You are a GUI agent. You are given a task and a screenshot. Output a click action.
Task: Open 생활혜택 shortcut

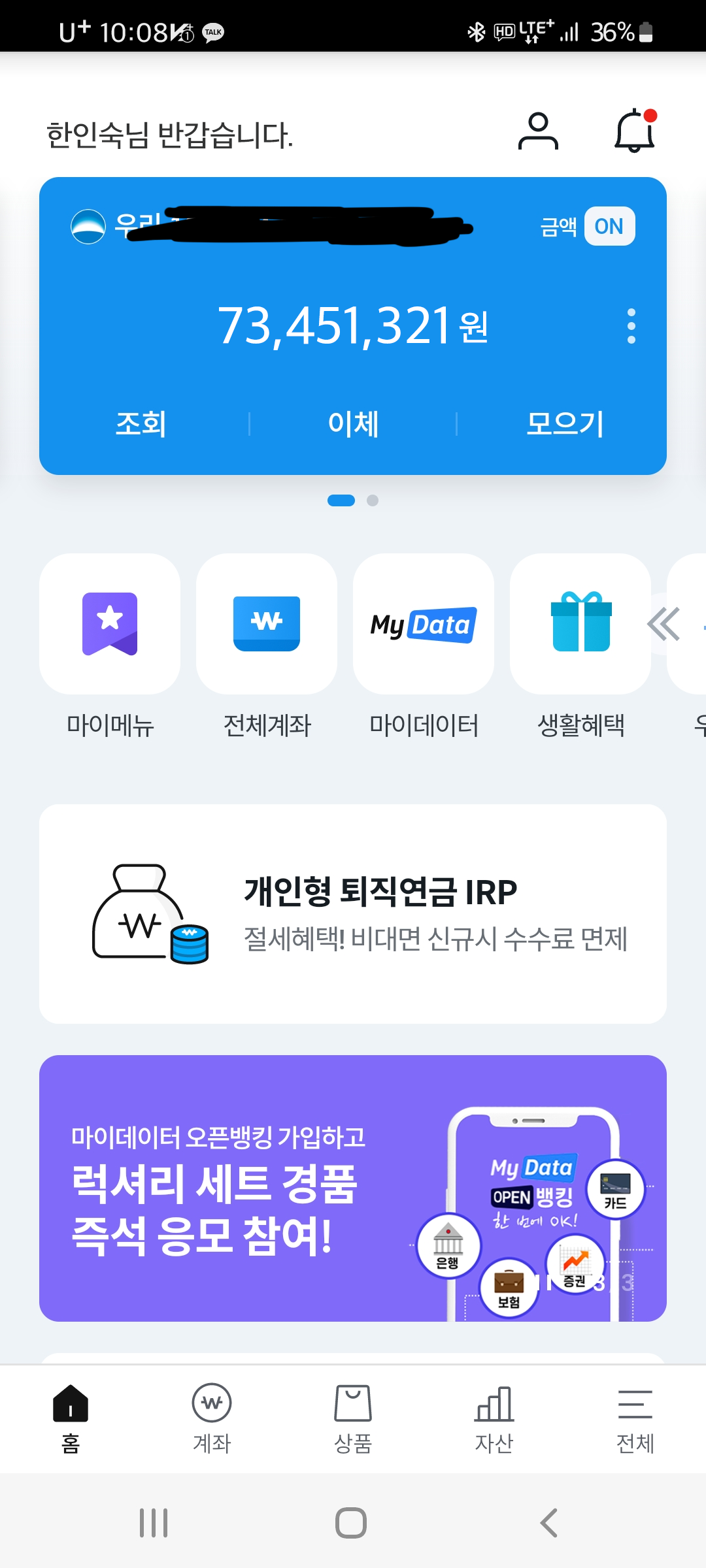(580, 625)
